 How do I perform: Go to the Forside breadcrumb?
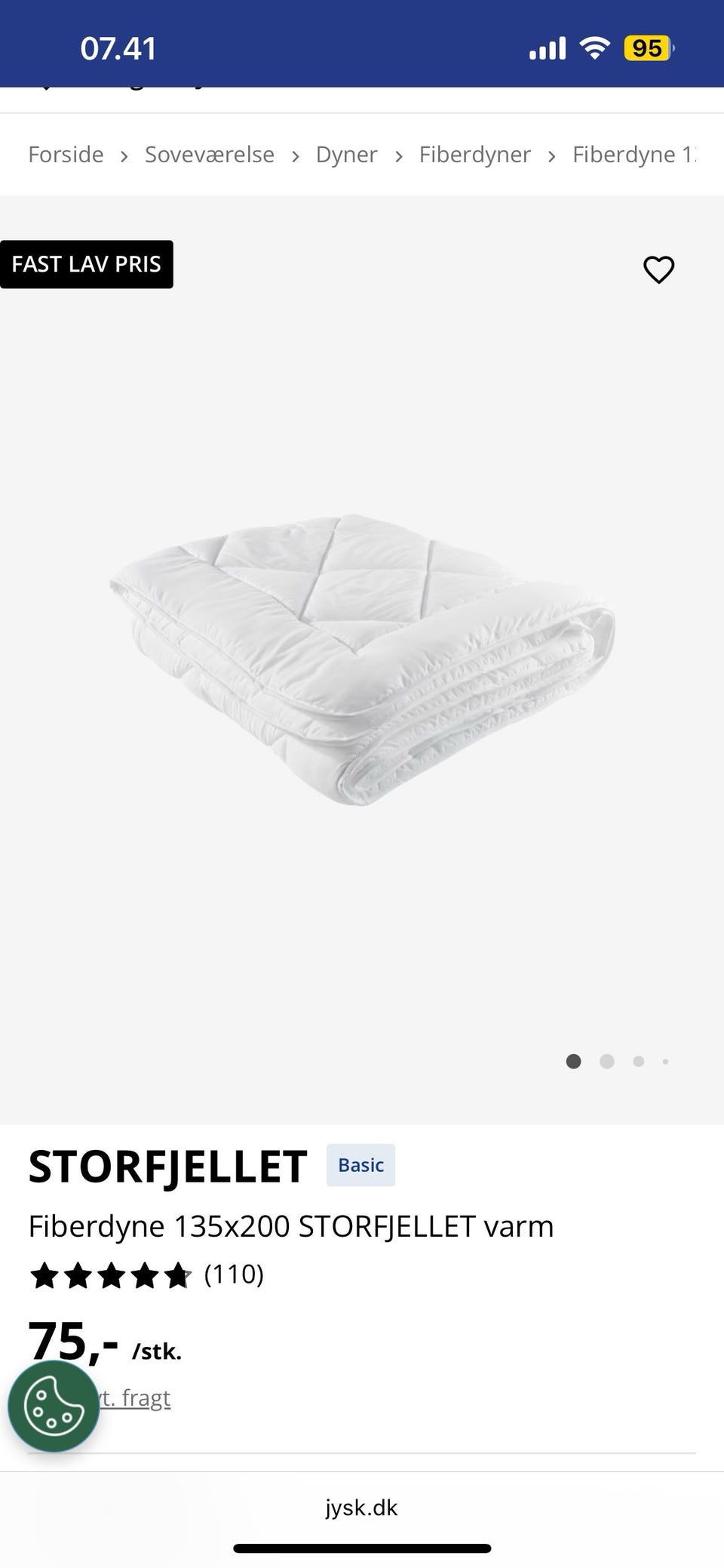point(66,155)
